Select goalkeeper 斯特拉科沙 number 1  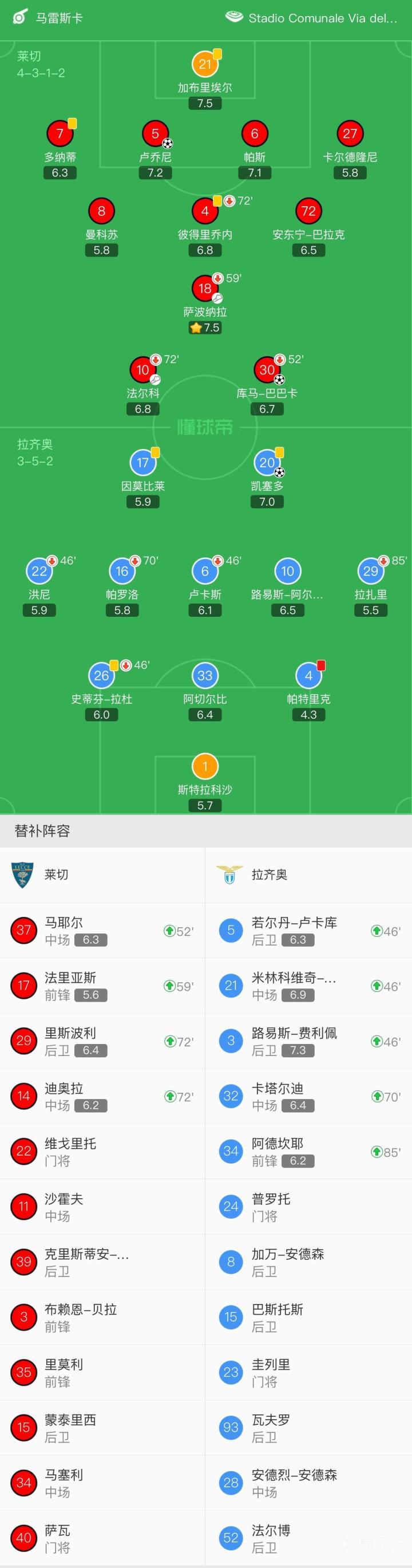click(204, 767)
